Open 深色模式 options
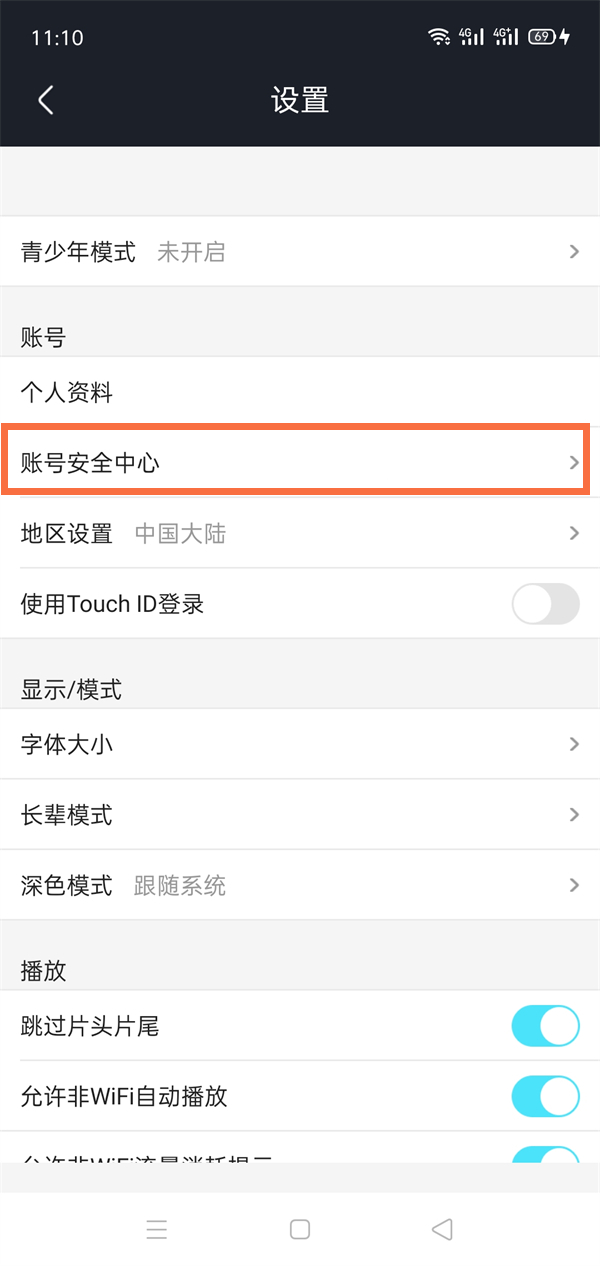 tap(300, 886)
